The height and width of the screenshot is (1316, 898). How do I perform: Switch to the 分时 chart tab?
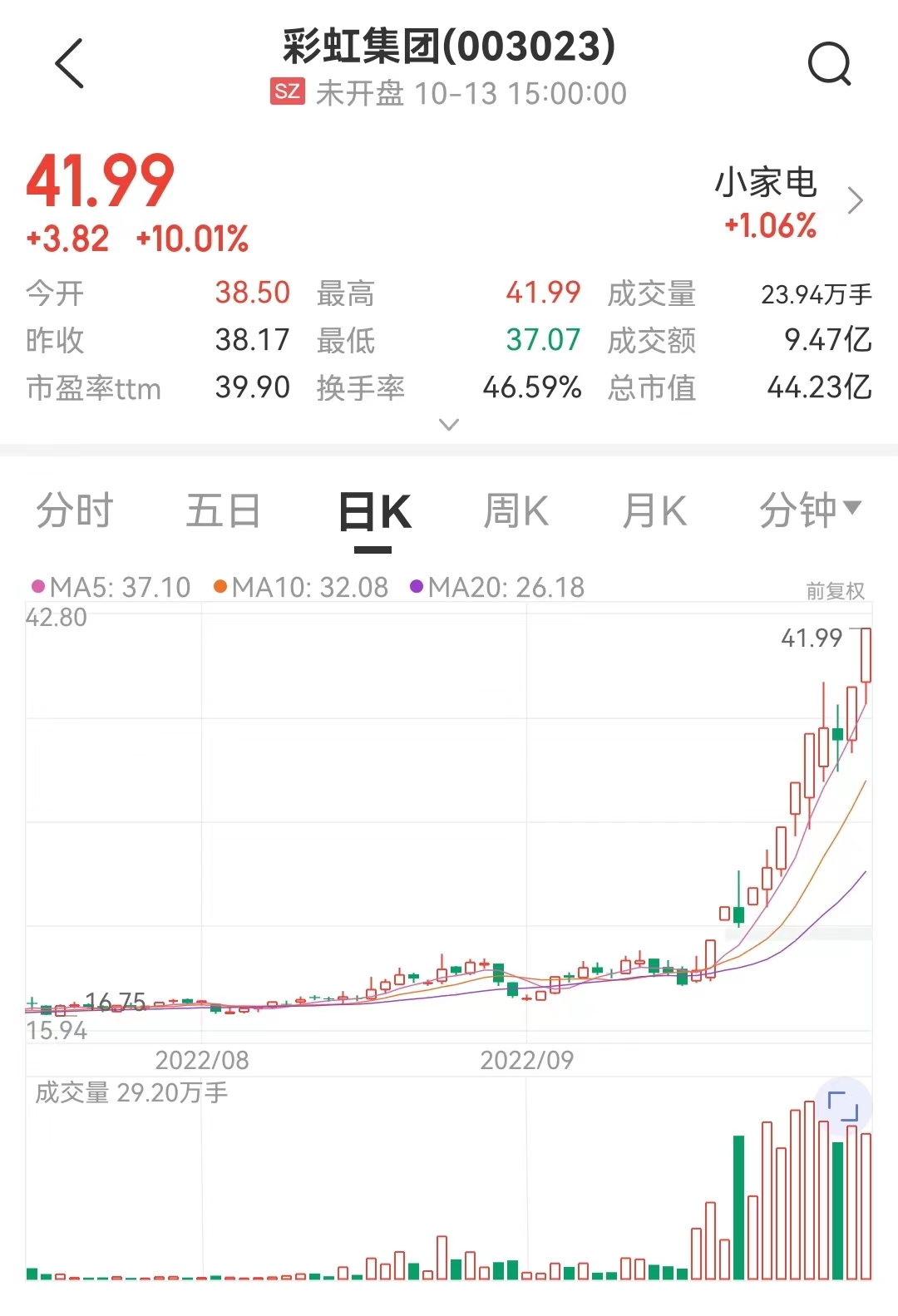75,510
